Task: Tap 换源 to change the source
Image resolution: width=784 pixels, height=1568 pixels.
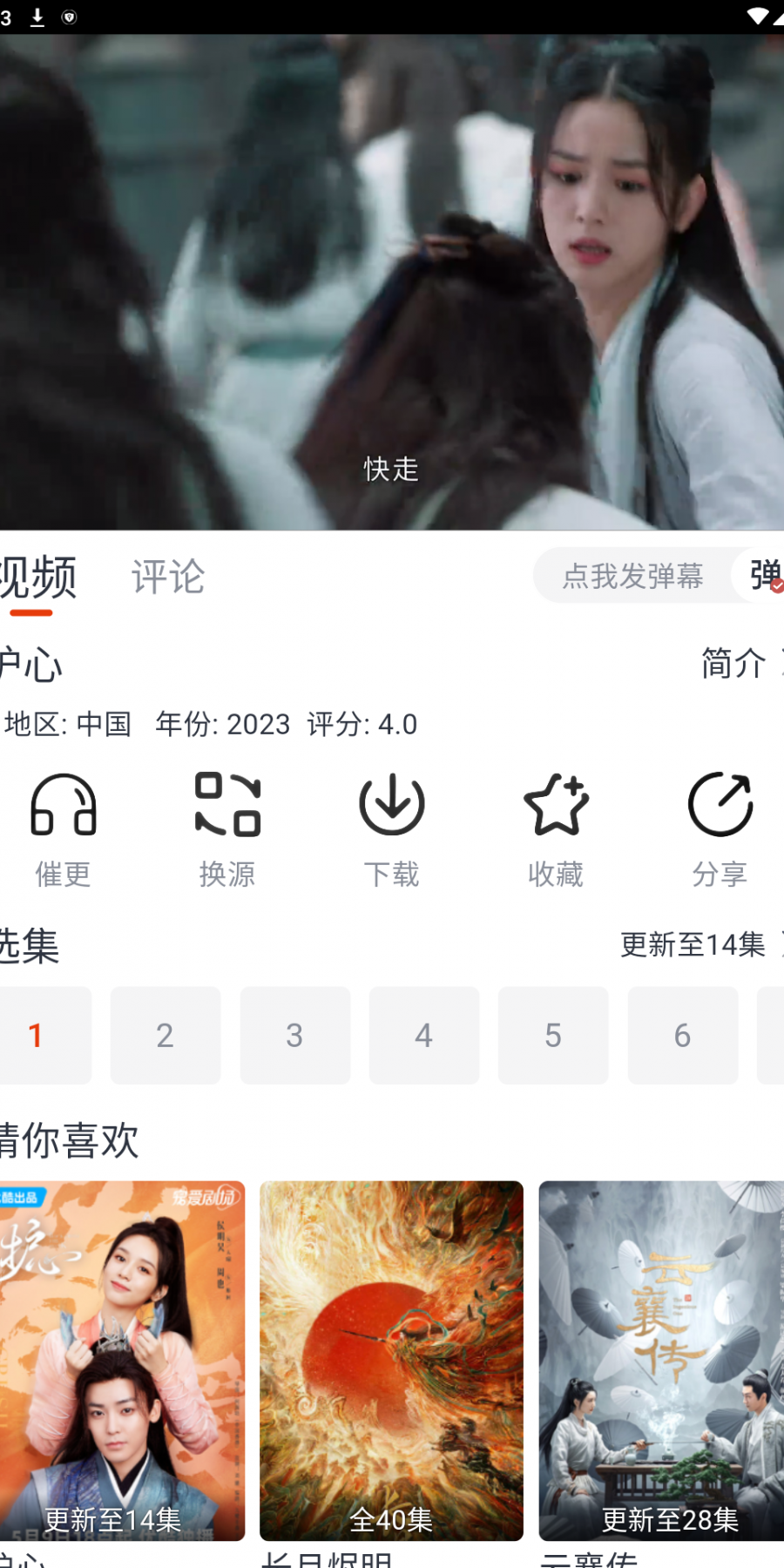Action: pos(227,829)
